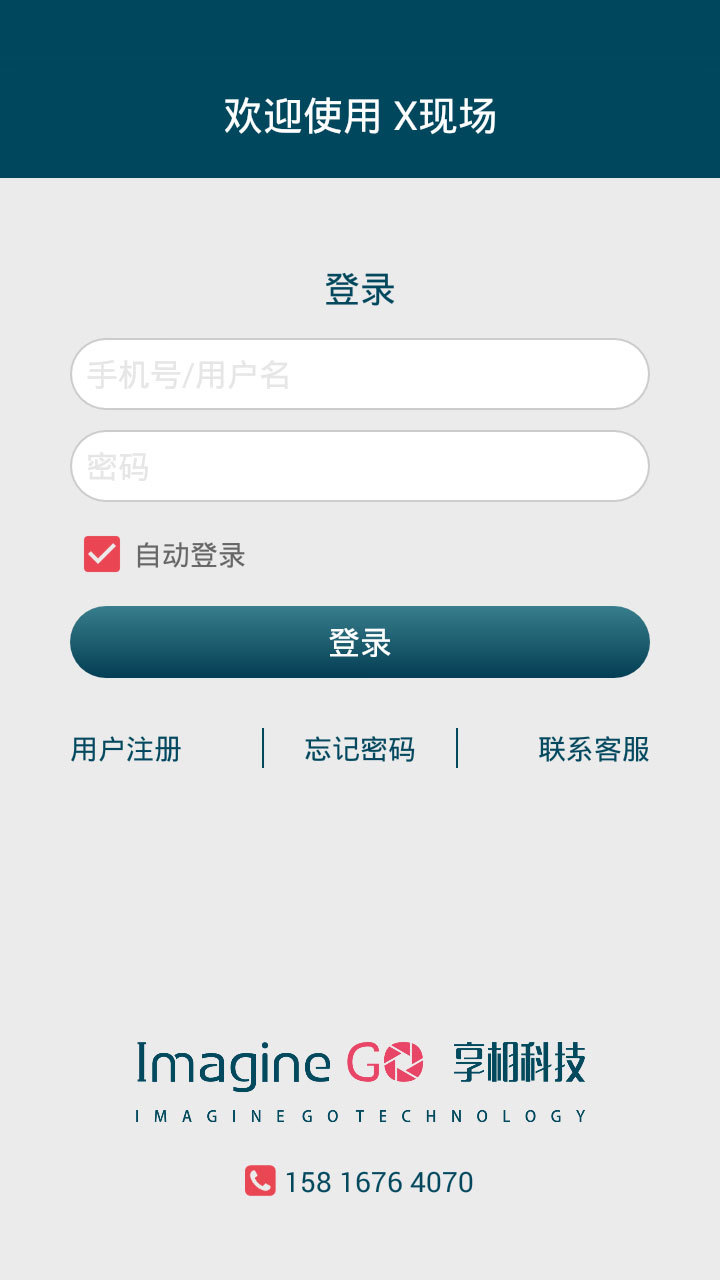Image resolution: width=720 pixels, height=1280 pixels.
Task: Open 用户注册 user registration
Action: [x=126, y=749]
